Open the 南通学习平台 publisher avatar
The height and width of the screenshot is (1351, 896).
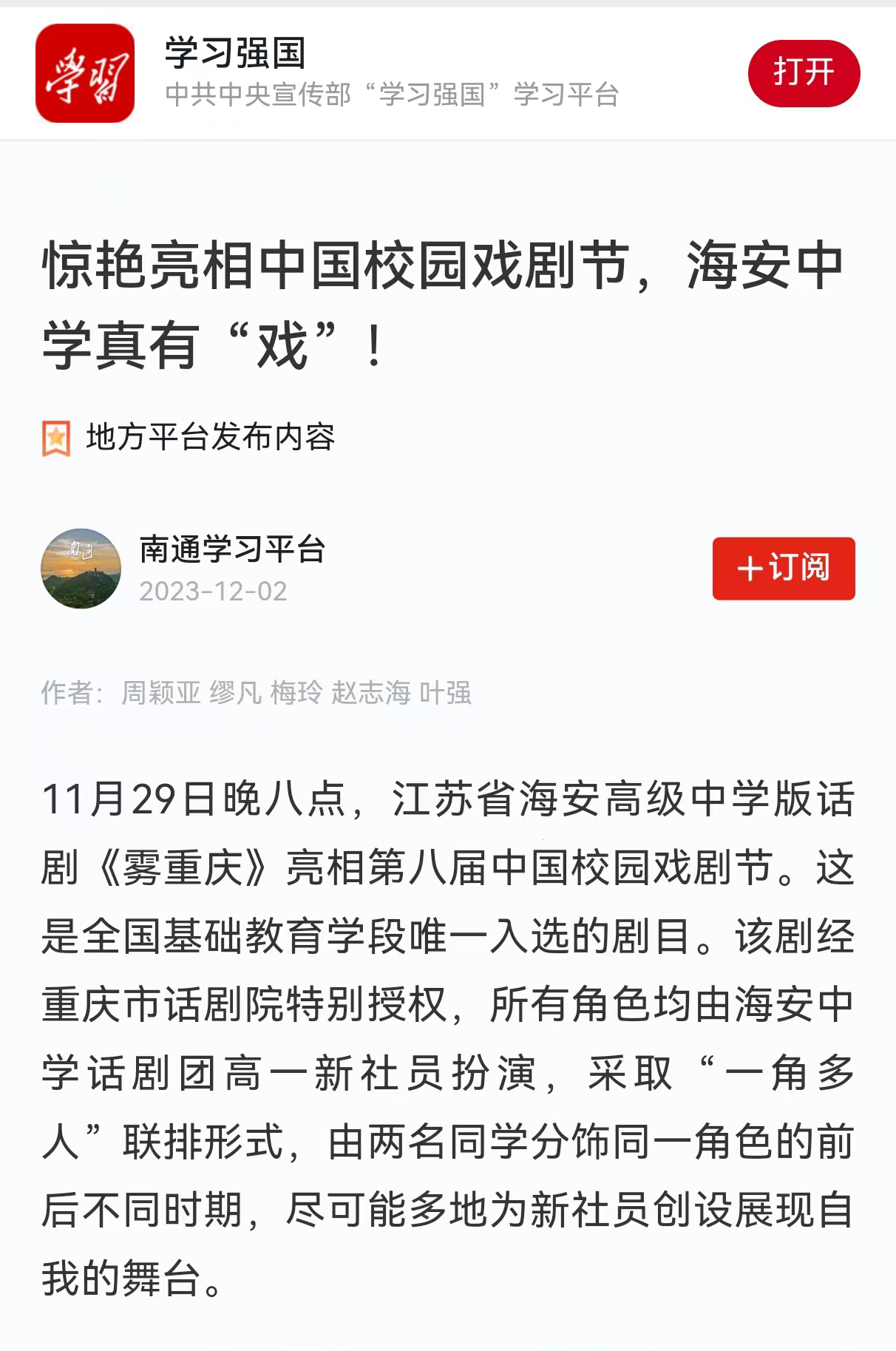(81, 568)
